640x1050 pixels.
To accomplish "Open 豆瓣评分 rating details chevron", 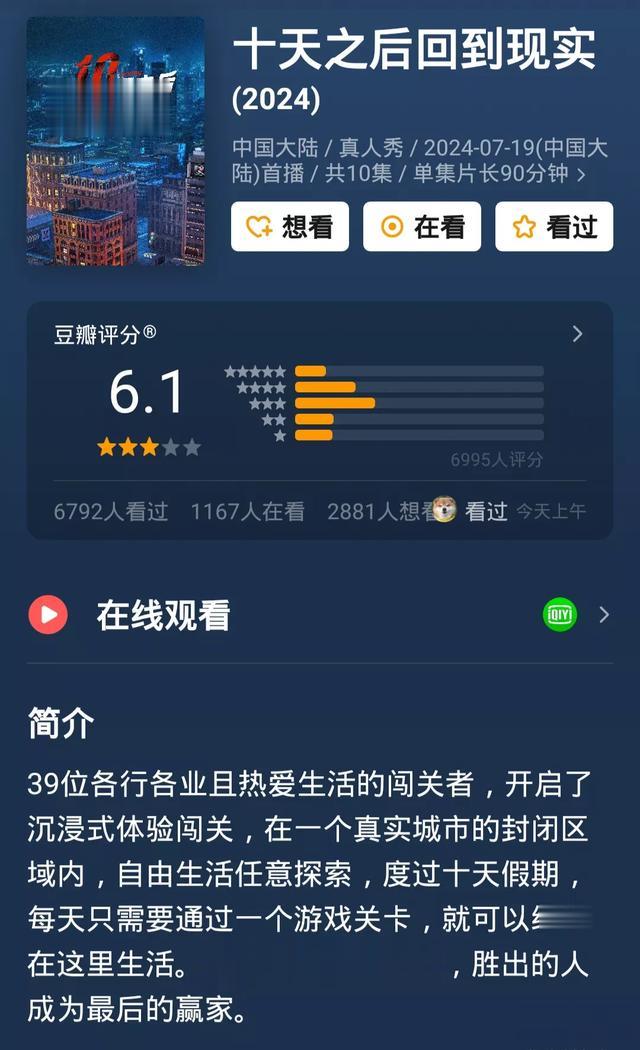I will coord(578,333).
